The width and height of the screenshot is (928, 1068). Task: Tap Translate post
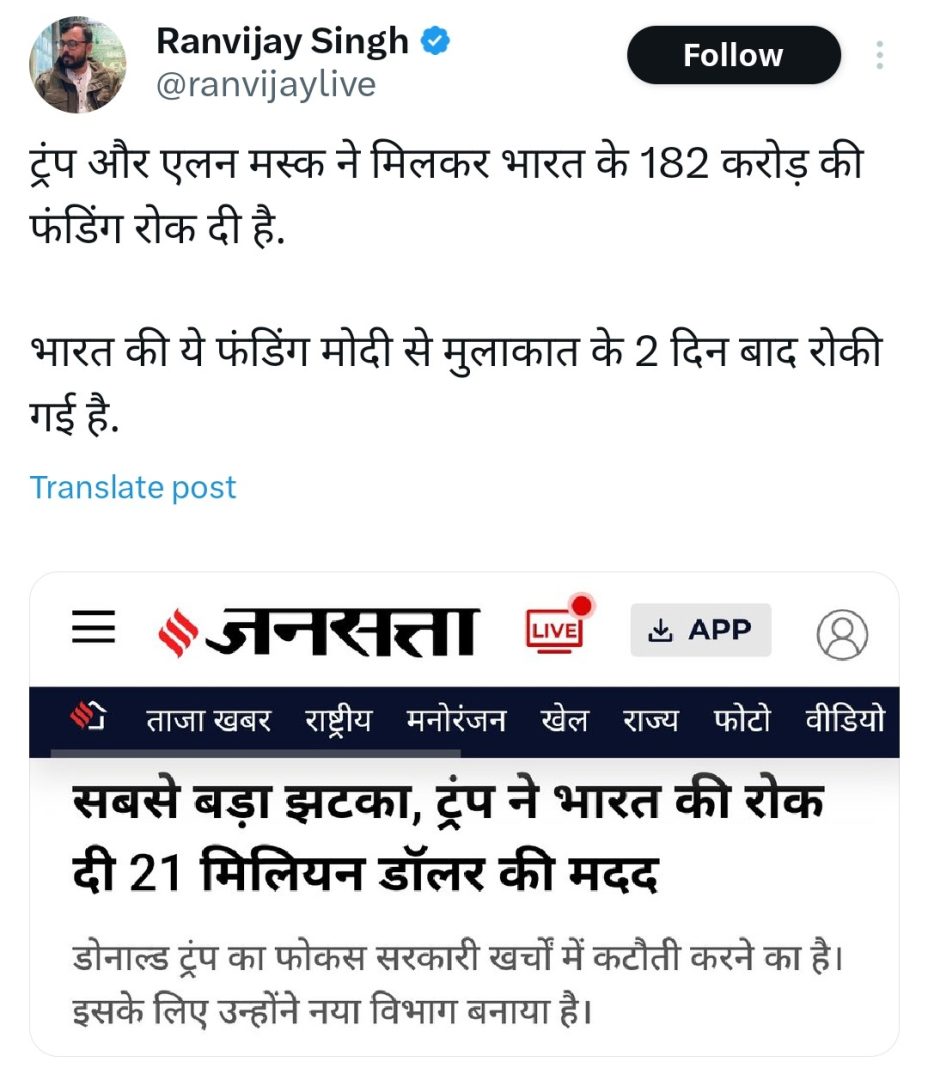133,488
